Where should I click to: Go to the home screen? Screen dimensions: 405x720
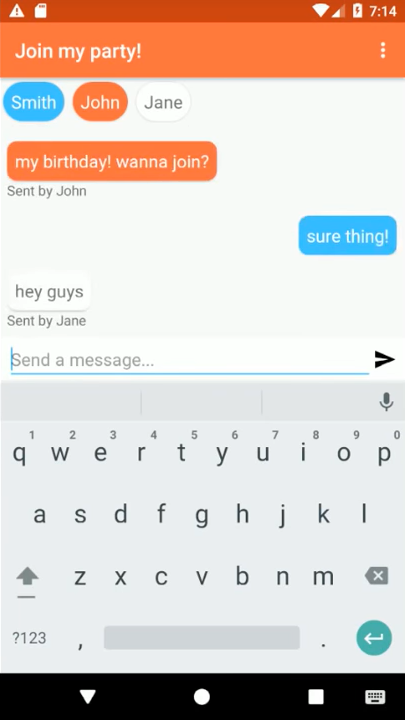point(202,697)
